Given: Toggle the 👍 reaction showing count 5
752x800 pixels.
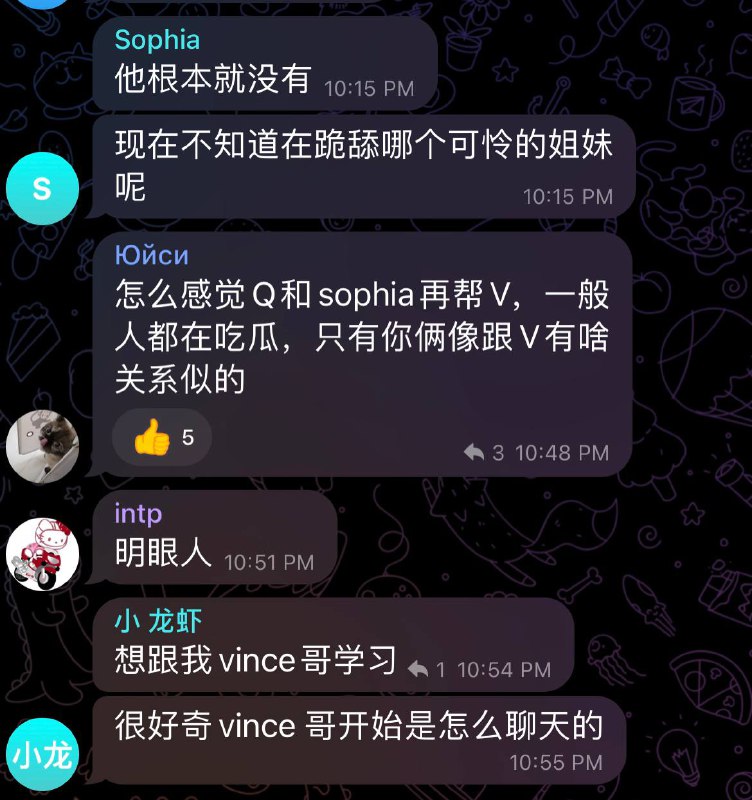Looking at the screenshot, I should tap(165, 437).
